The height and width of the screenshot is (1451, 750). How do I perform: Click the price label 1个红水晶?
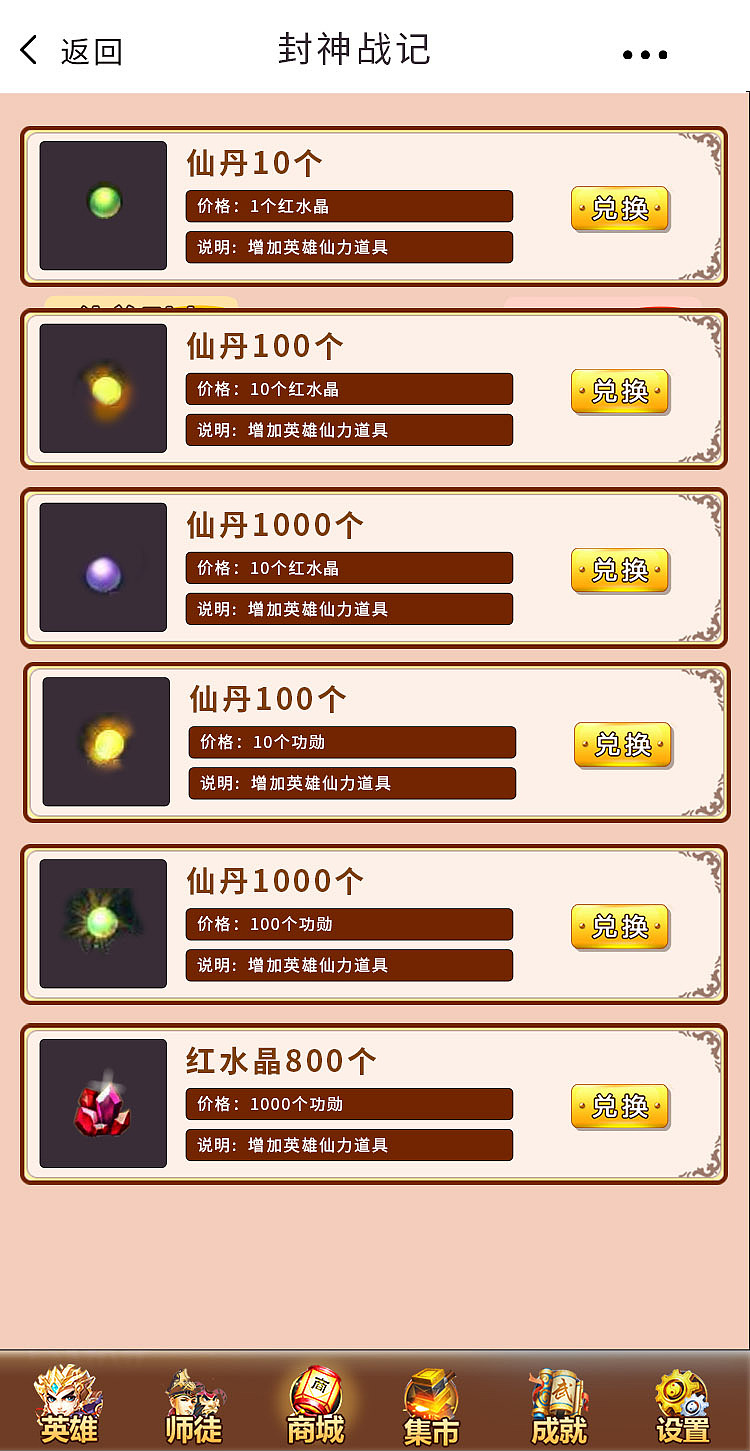[x=348, y=206]
